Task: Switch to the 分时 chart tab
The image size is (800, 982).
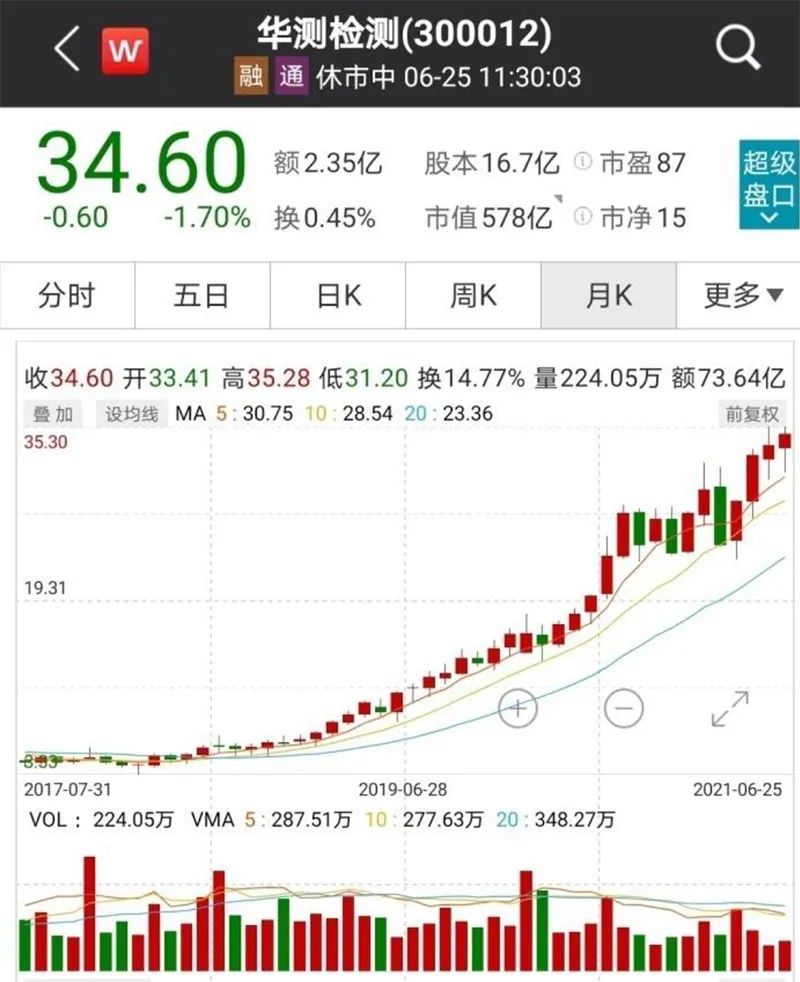Action: (67, 296)
